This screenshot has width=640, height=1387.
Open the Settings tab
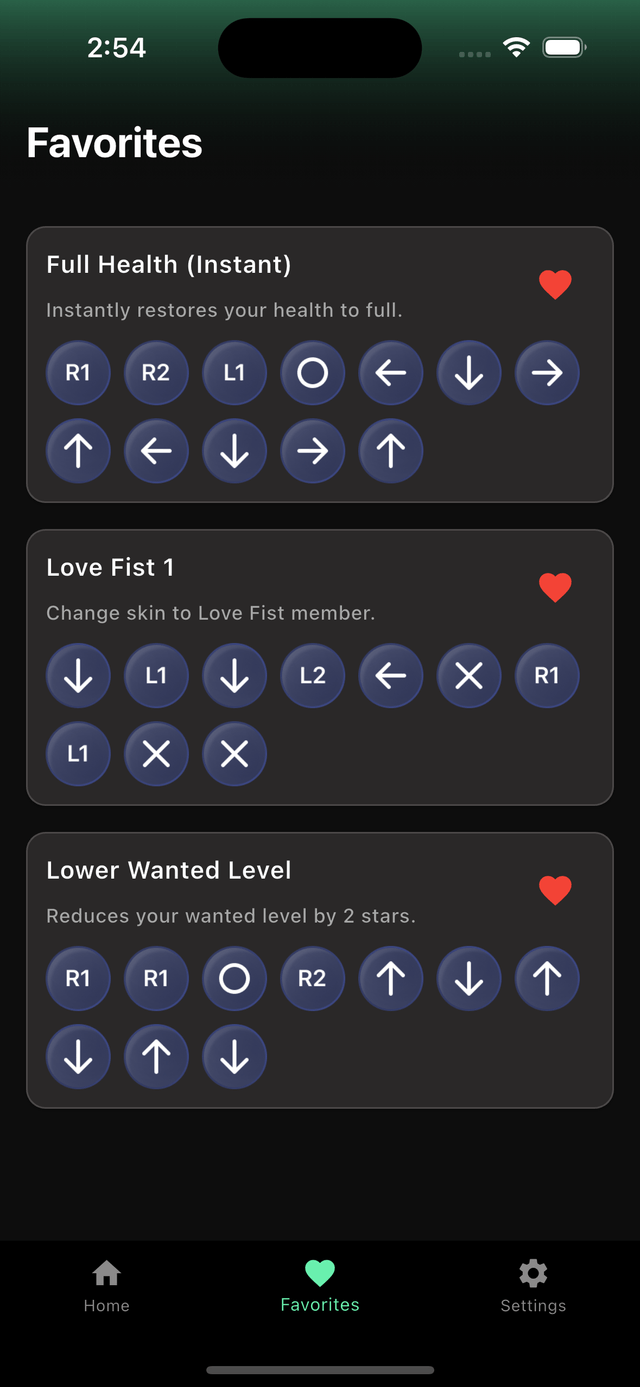point(533,1286)
